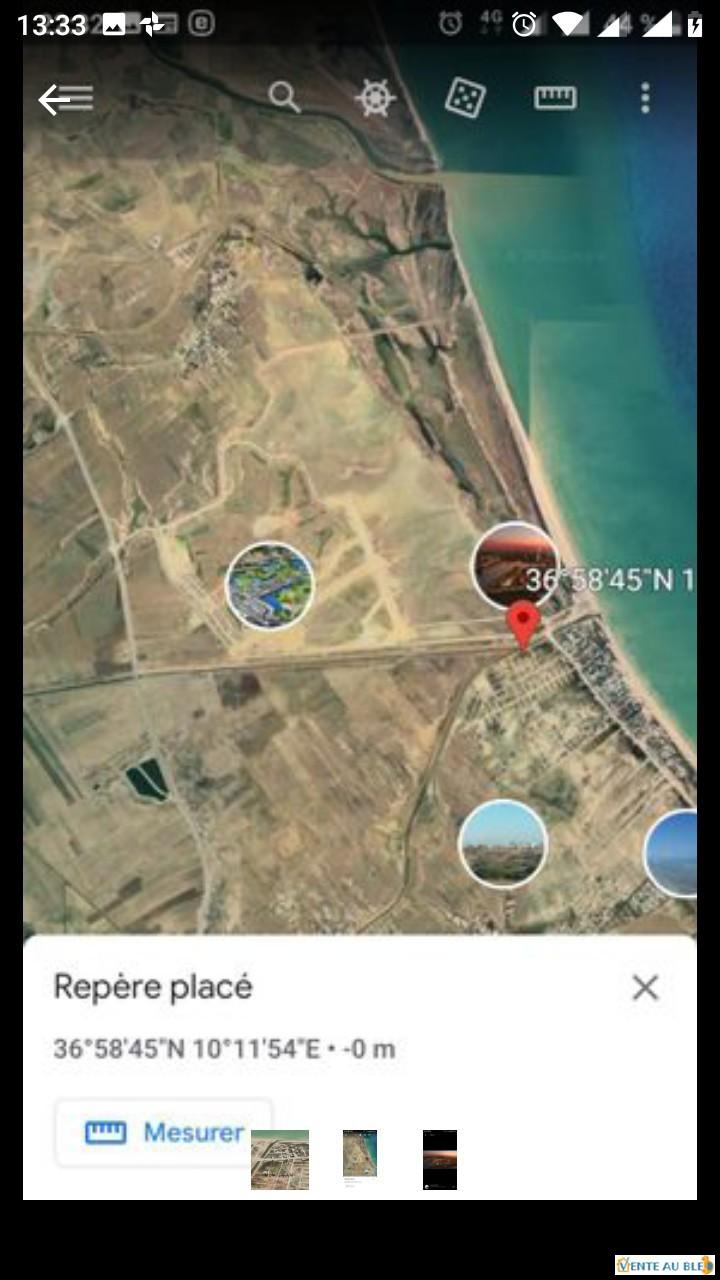Open the menu from the top-left icon
The width and height of the screenshot is (720, 1280).
66,98
